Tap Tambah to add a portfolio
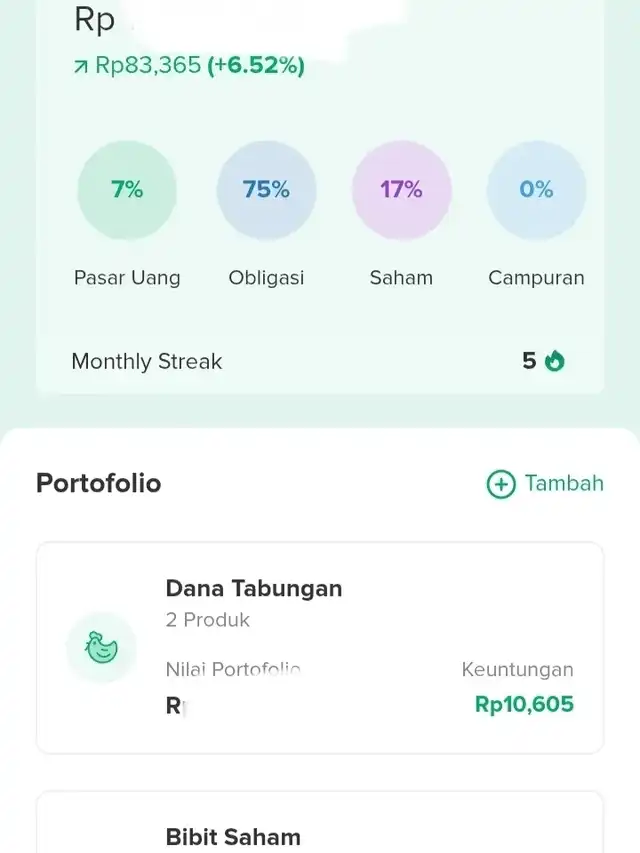640x853 pixels. pyautogui.click(x=545, y=484)
